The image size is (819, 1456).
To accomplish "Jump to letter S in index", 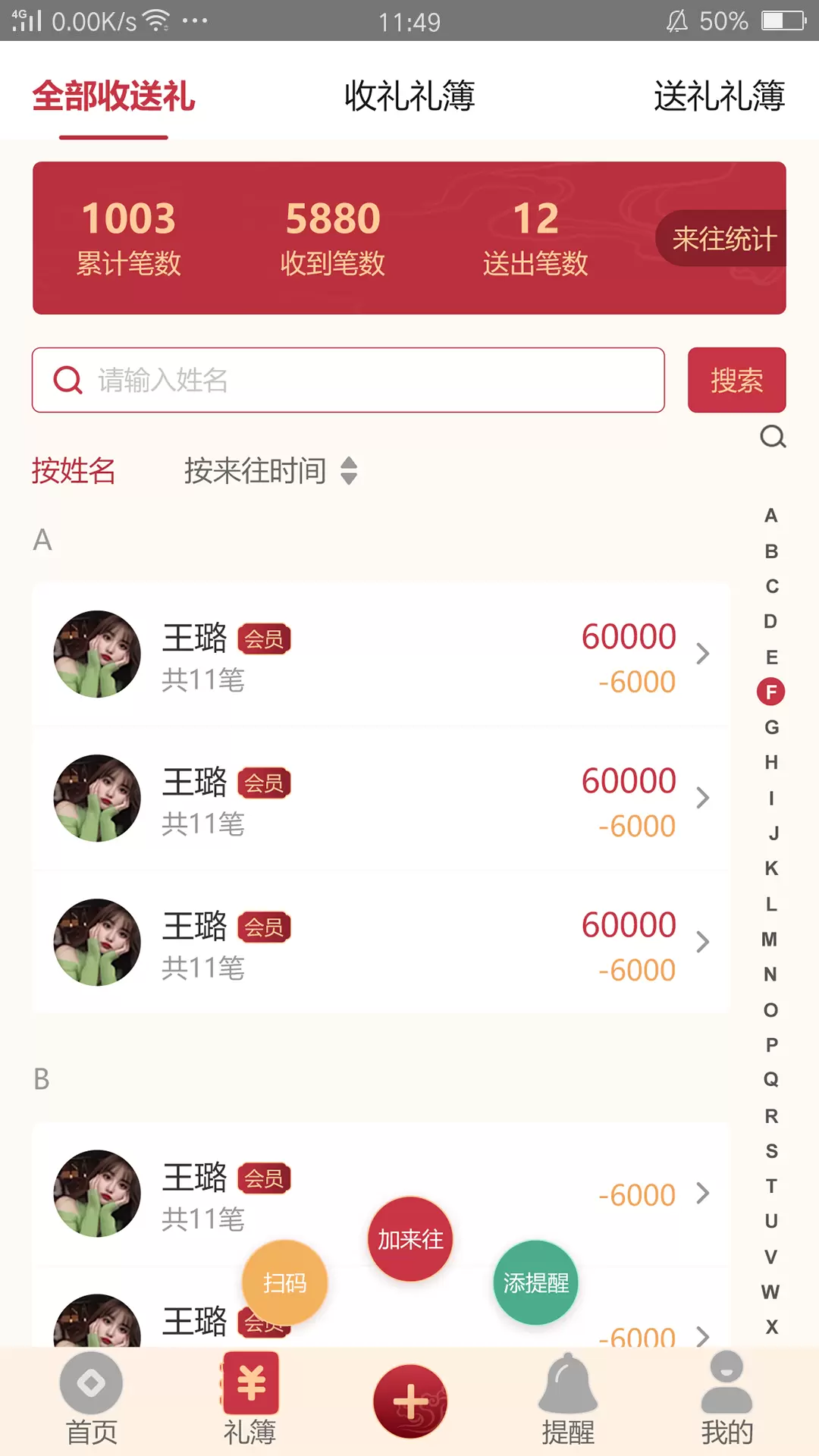I will (x=771, y=1151).
